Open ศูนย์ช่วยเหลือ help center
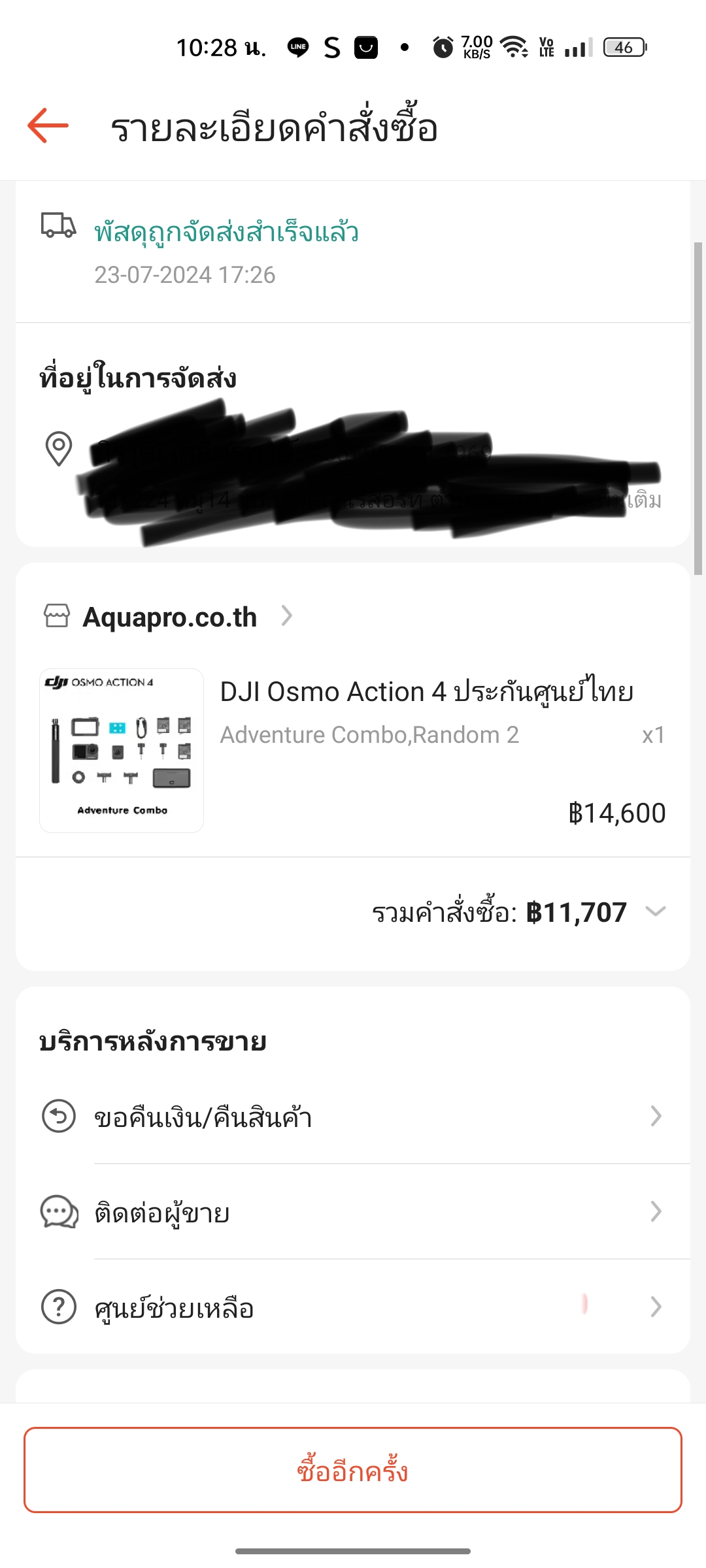This screenshot has width=706, height=1568. tap(353, 1308)
